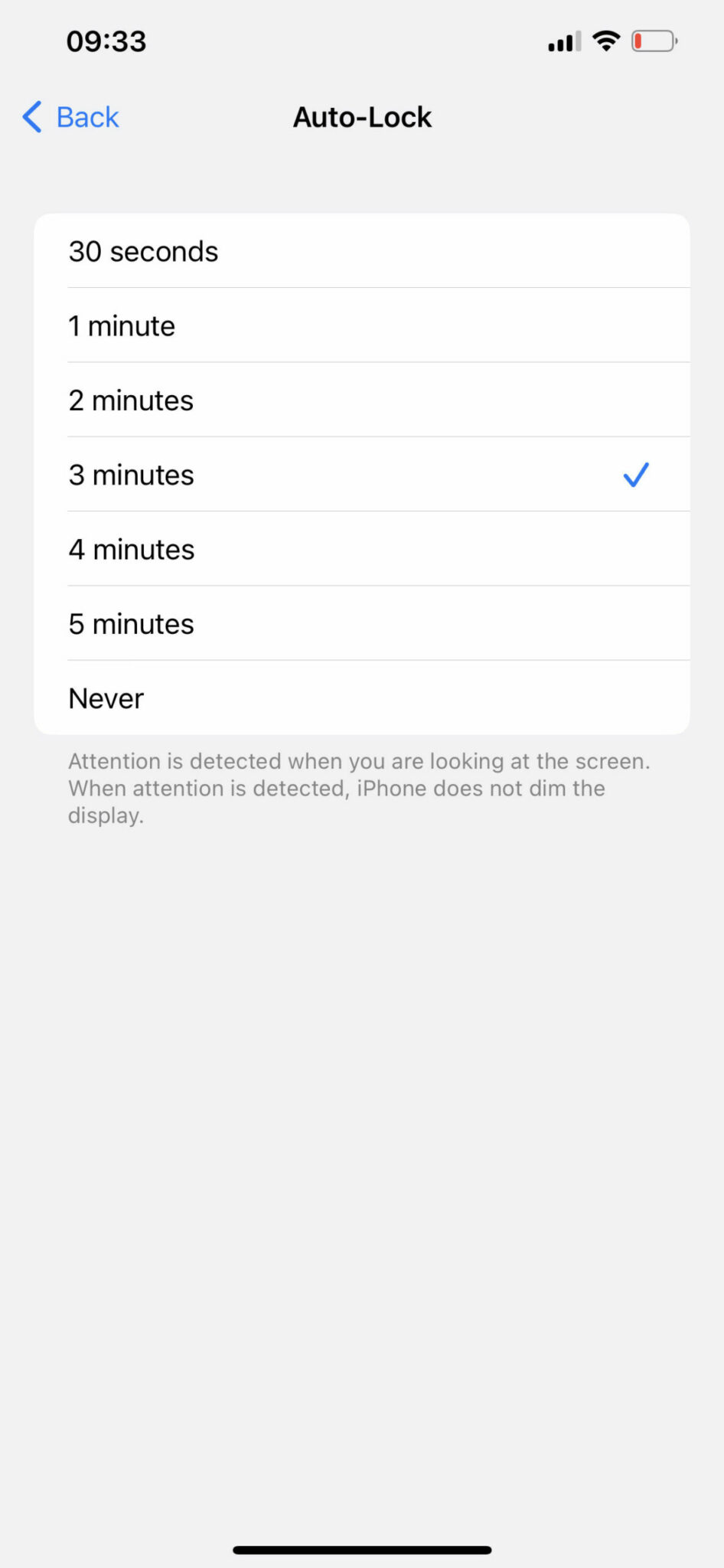Viewport: 724px width, 1568px height.
Task: Tap the Auto-Lock title
Action: pos(362,116)
